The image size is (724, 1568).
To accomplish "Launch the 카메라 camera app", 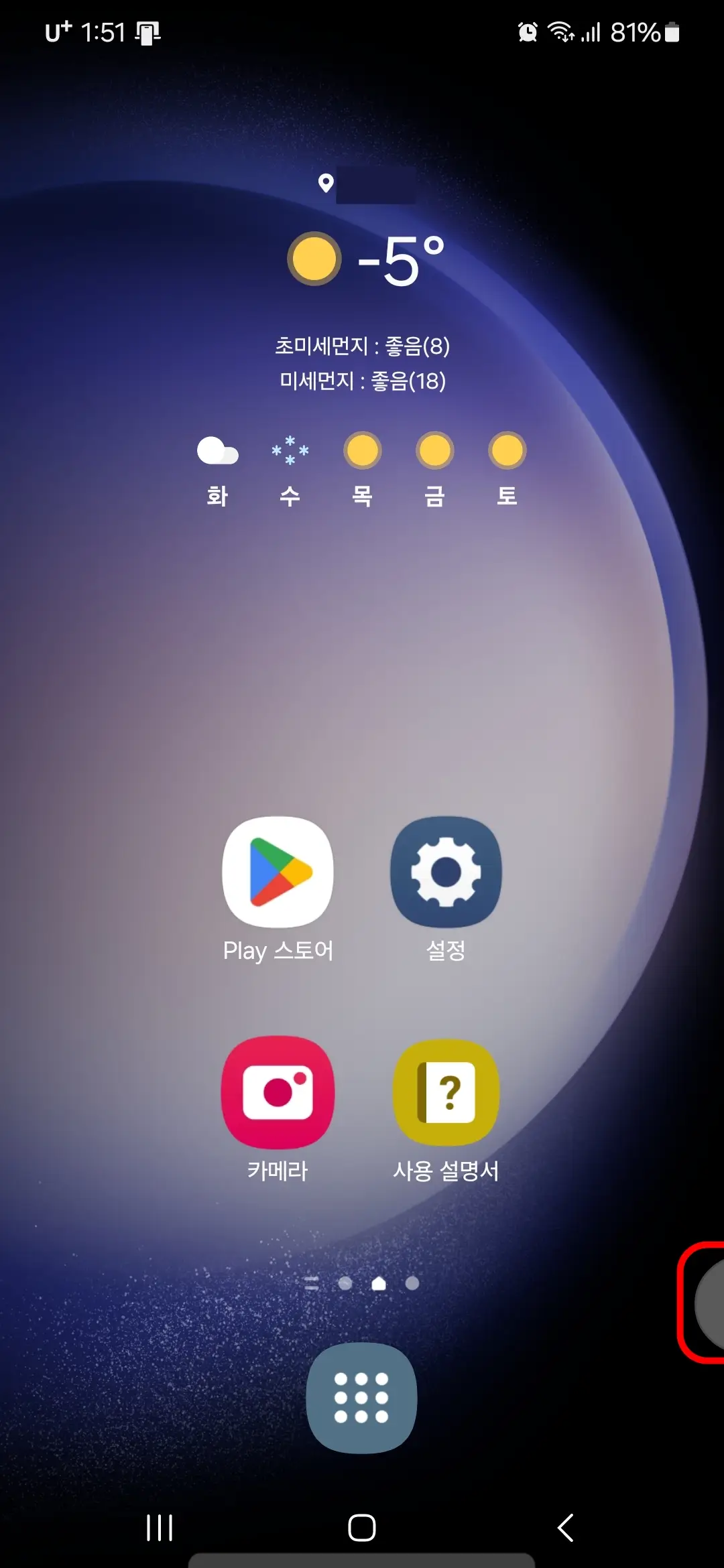I will 277,1092.
